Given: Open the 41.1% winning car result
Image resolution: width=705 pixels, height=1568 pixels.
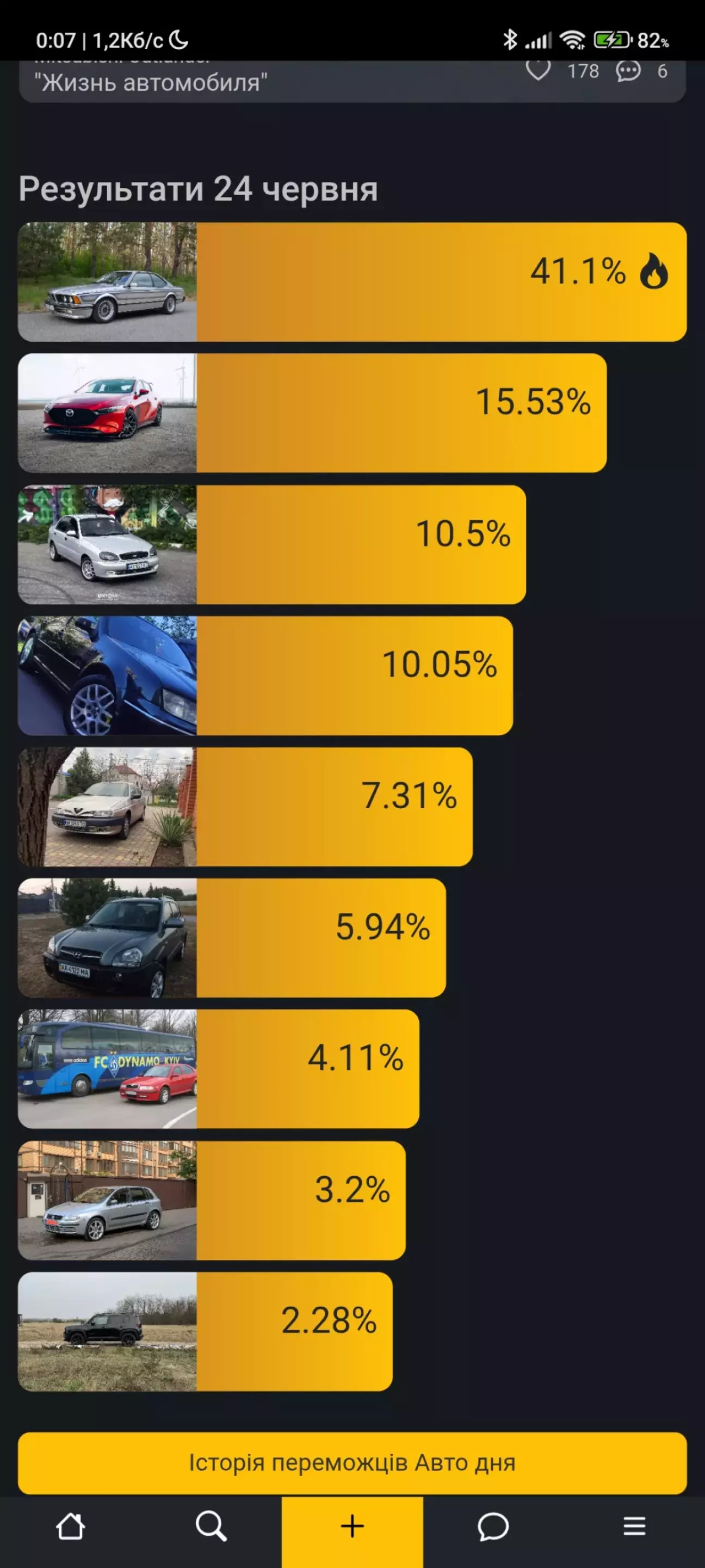Looking at the screenshot, I should 352,282.
